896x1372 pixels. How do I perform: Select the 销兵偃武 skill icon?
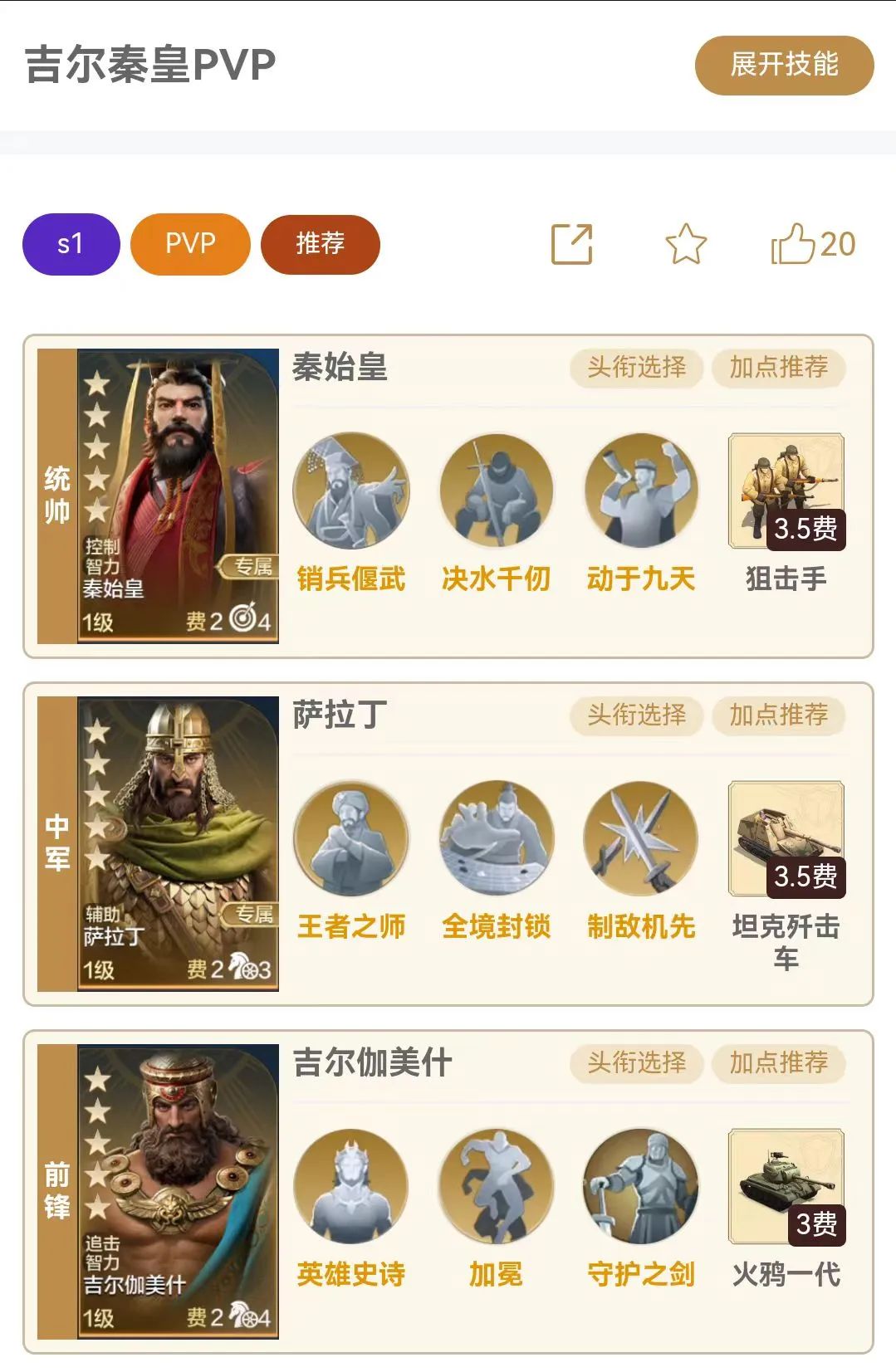(349, 491)
